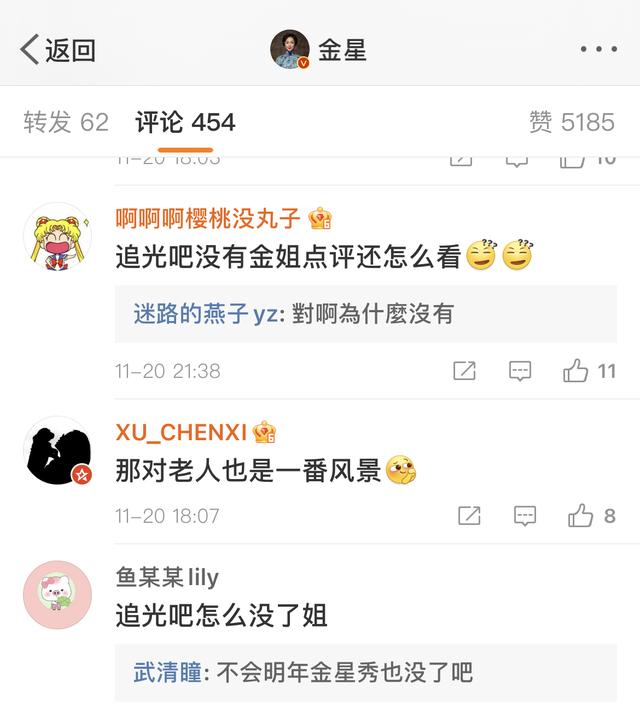Open the three-dot overflow menu
This screenshot has width=640, height=712.
(598, 49)
